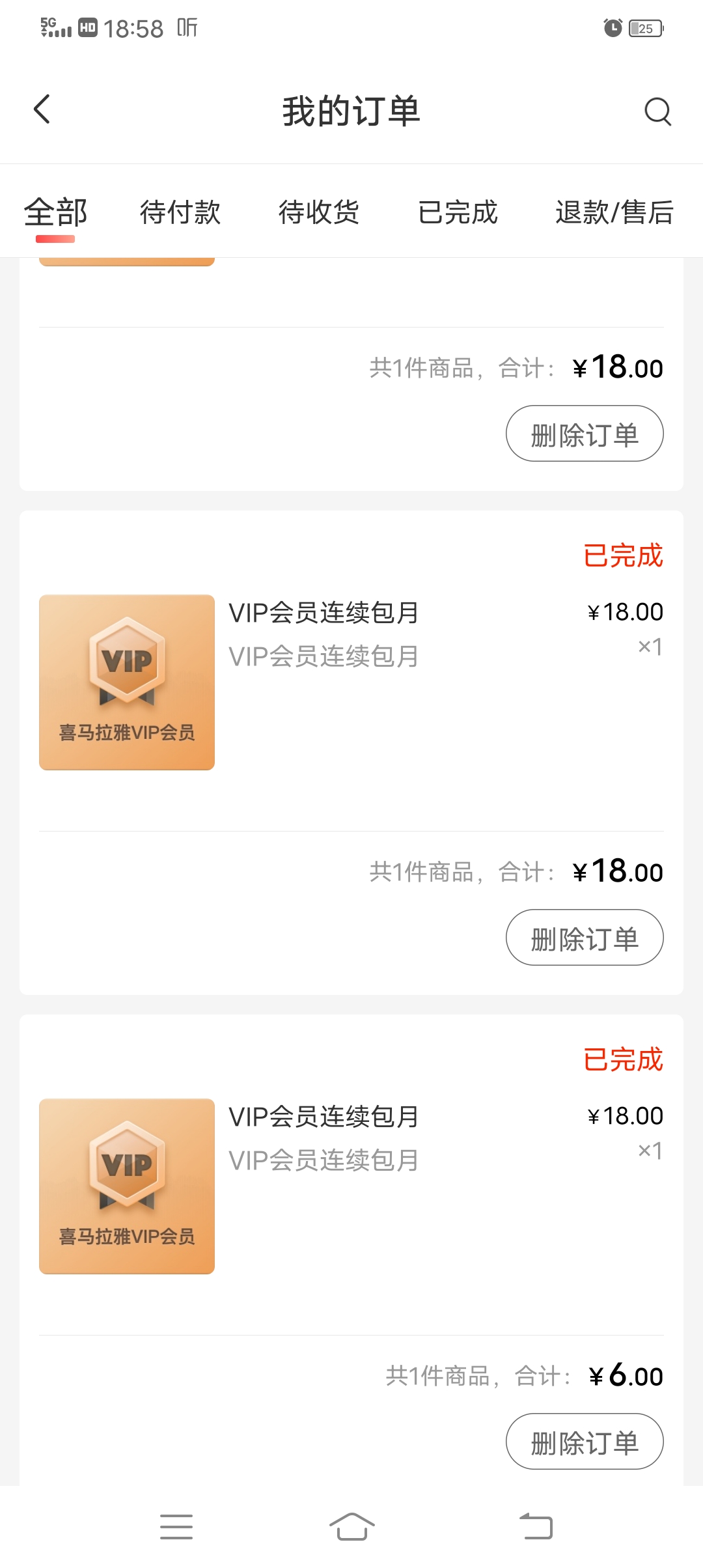The image size is (703, 1568).
Task: Open the order search icon
Action: point(657,111)
